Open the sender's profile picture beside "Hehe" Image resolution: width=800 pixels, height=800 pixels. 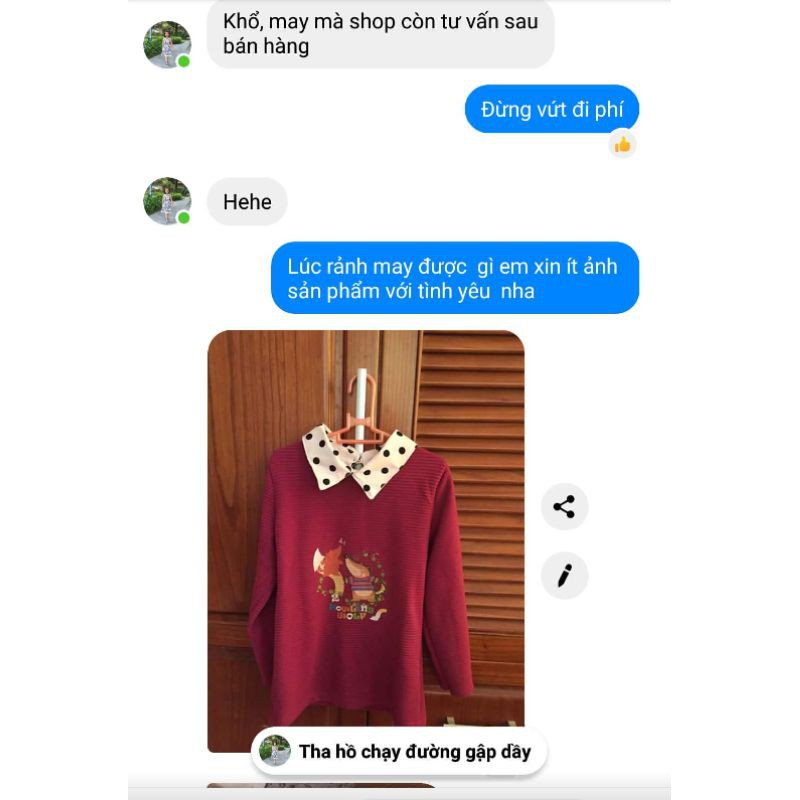point(167,201)
